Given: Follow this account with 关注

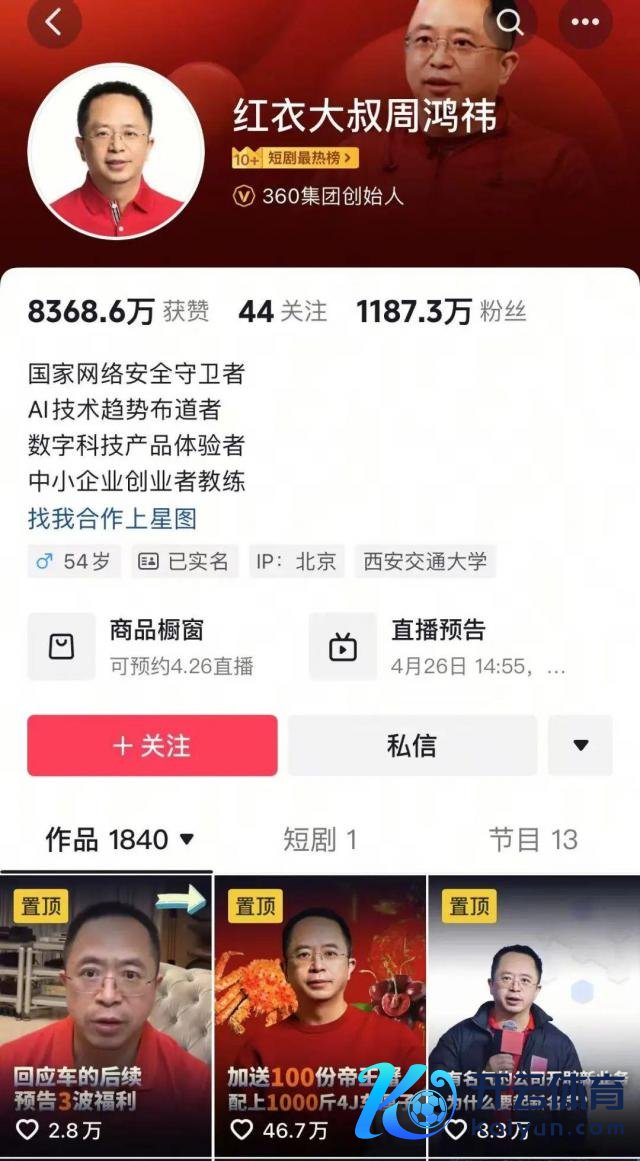Looking at the screenshot, I should click(152, 745).
